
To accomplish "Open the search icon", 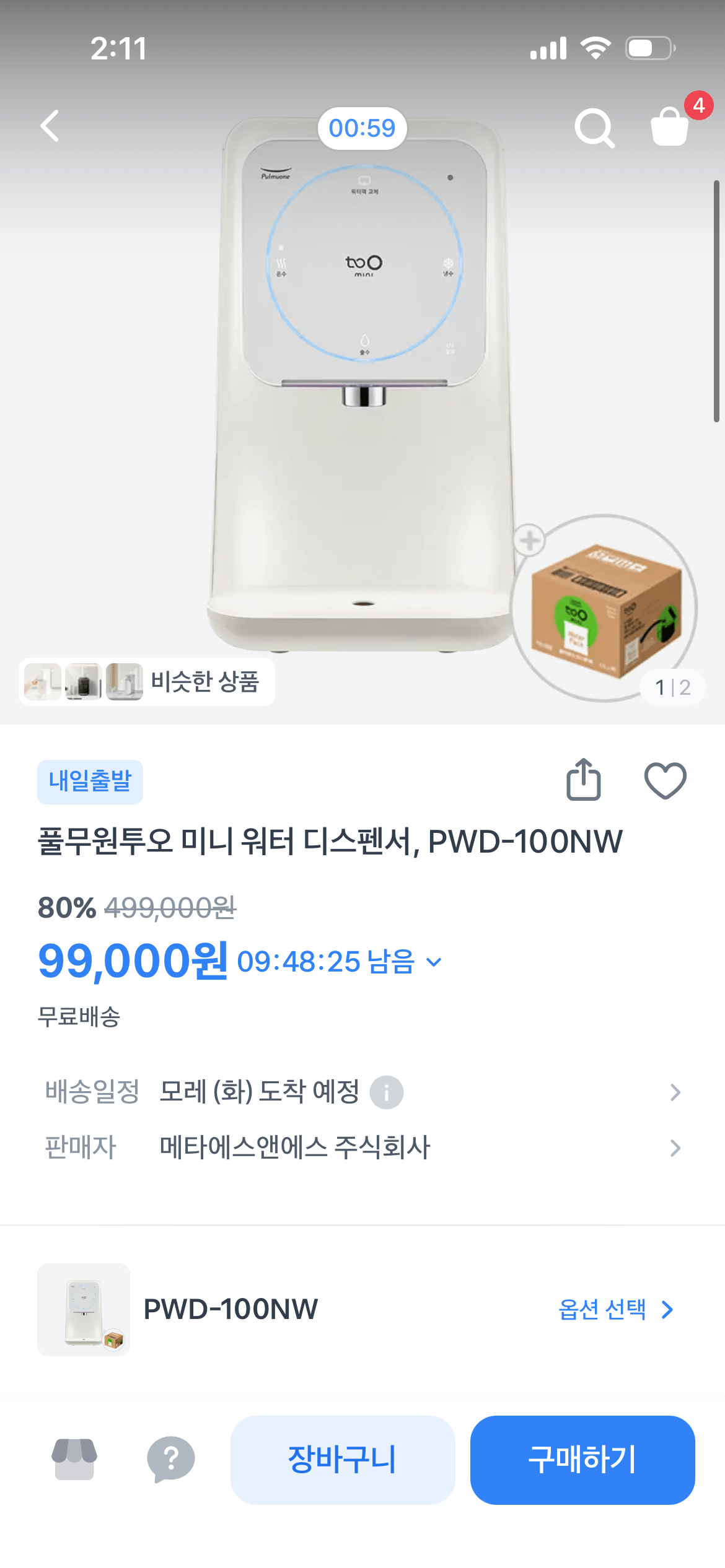I will (594, 127).
